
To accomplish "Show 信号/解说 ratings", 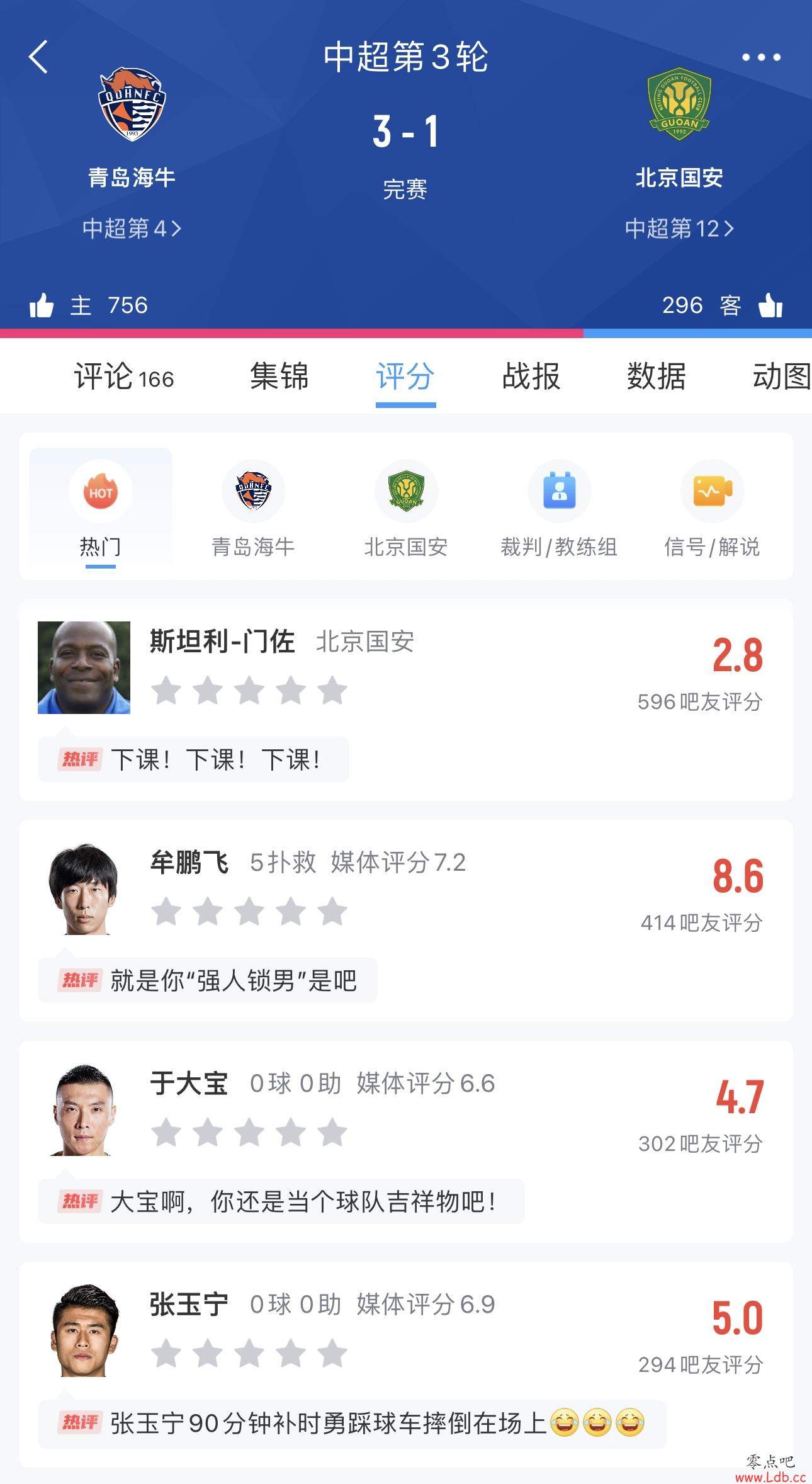I will 712,511.
